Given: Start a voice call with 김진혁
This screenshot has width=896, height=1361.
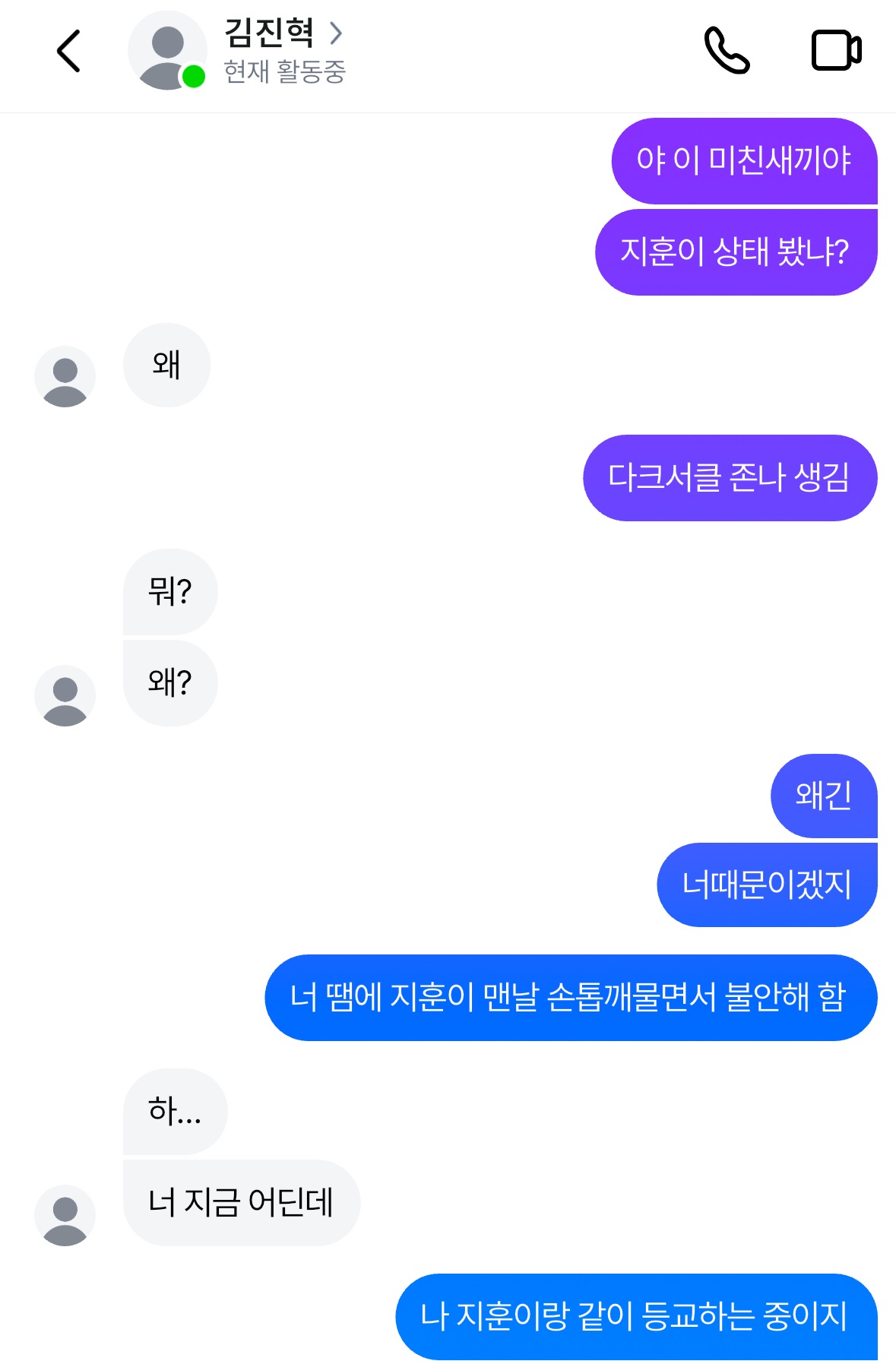Looking at the screenshot, I should [x=727, y=51].
